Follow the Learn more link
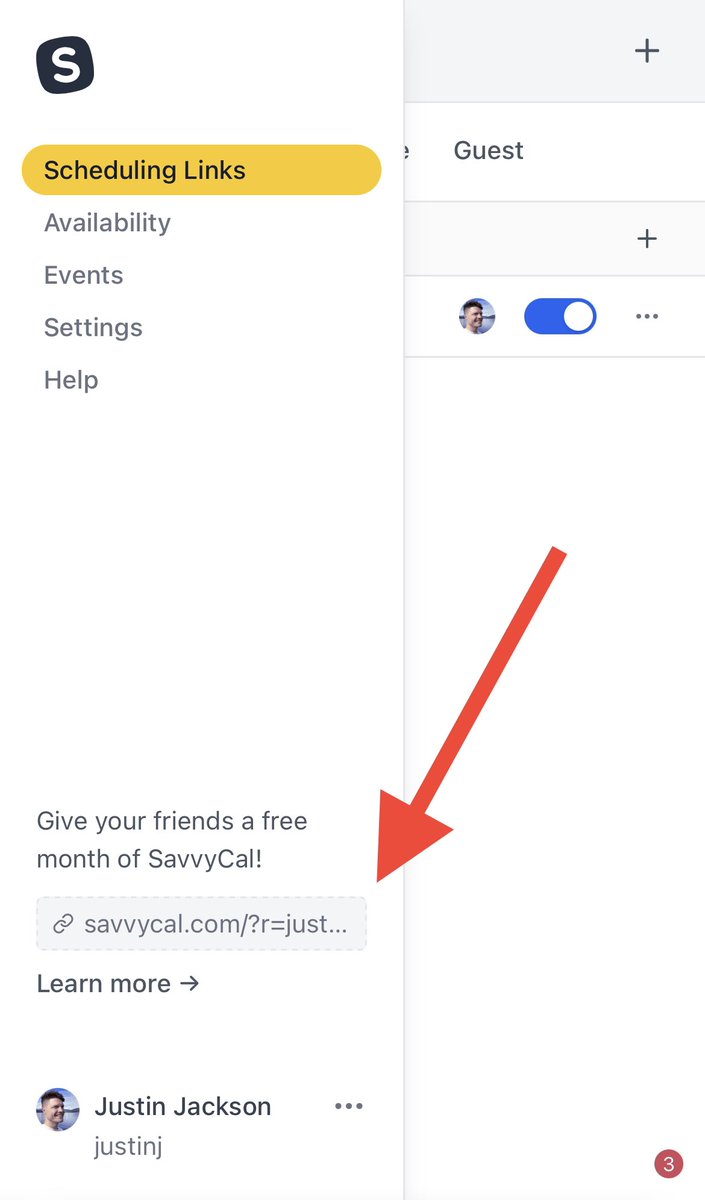705x1200 pixels. coord(118,984)
